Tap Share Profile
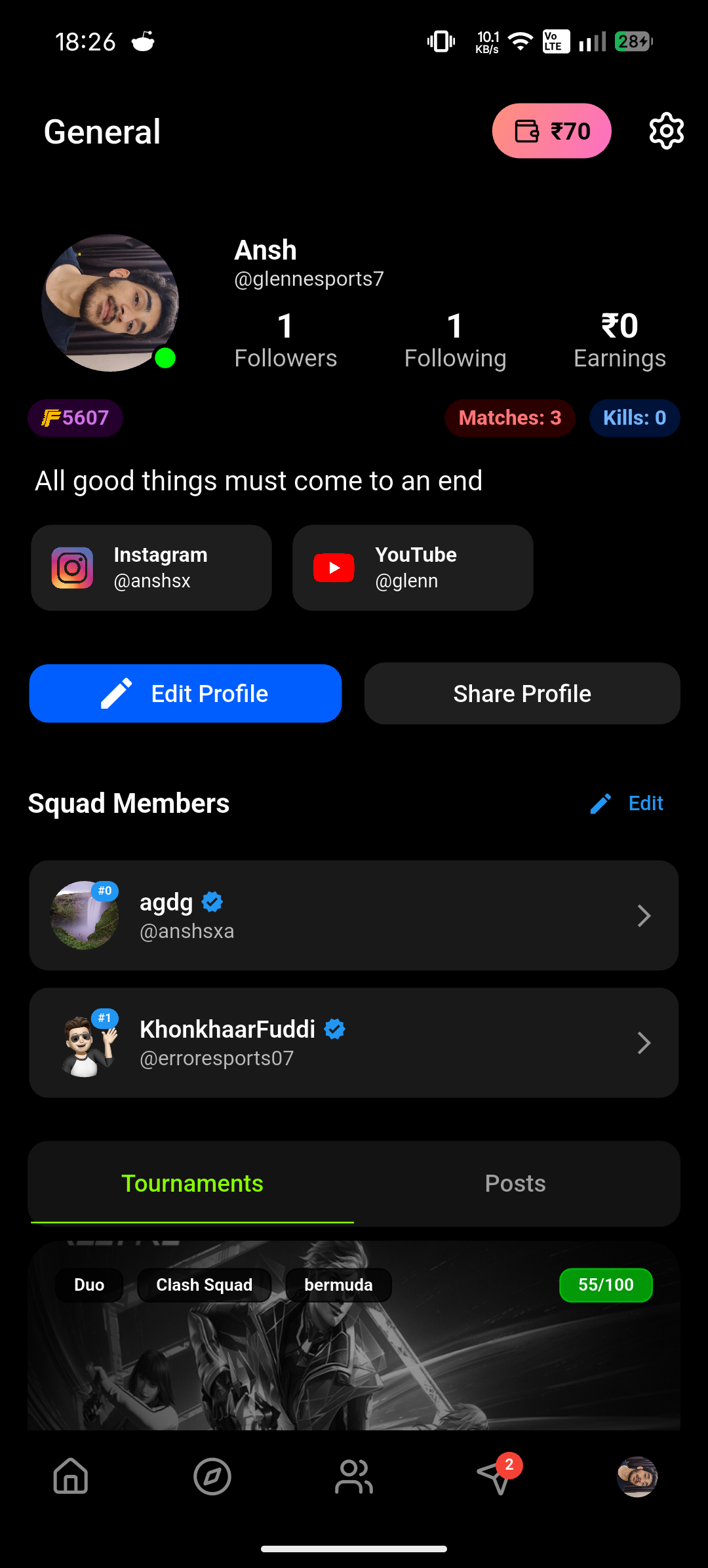Viewport: 708px width, 1568px height. (x=522, y=693)
